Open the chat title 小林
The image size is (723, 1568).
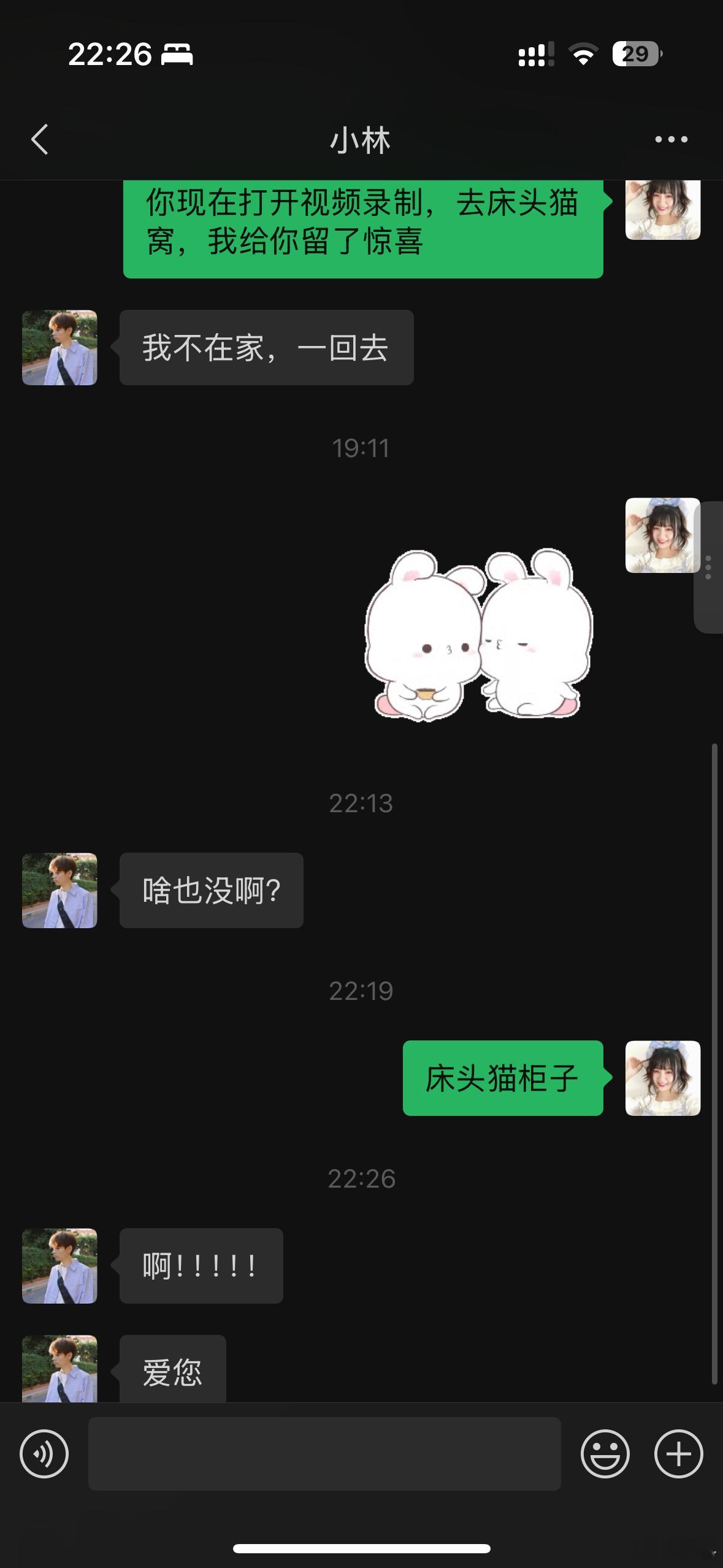[x=361, y=140]
